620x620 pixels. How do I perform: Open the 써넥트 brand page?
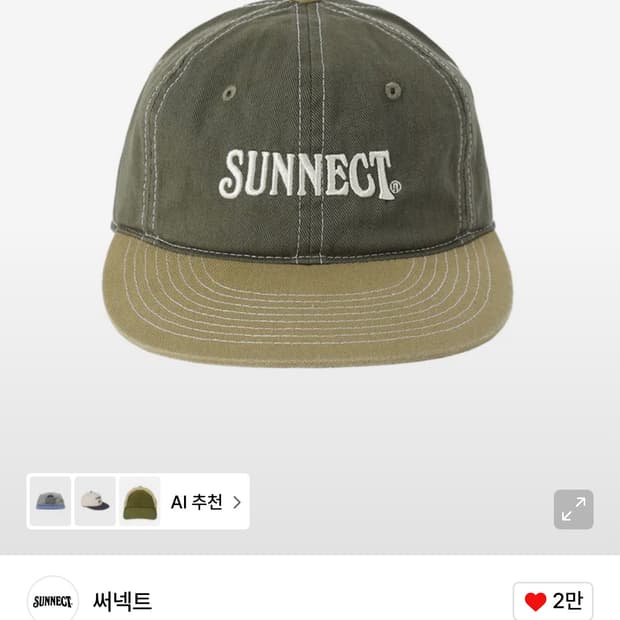[x=122, y=601]
